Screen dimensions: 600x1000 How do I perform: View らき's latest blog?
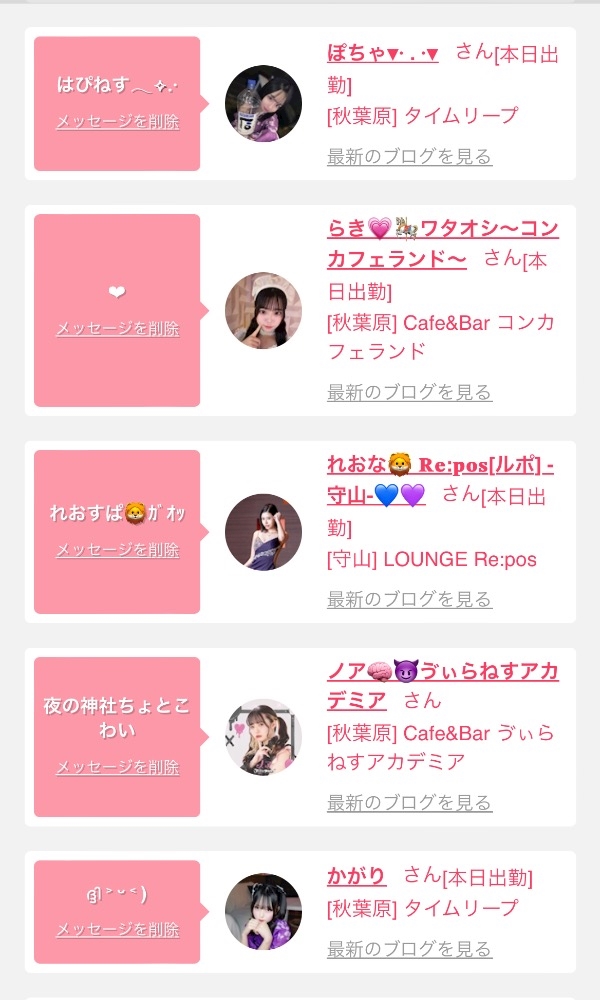[409, 392]
